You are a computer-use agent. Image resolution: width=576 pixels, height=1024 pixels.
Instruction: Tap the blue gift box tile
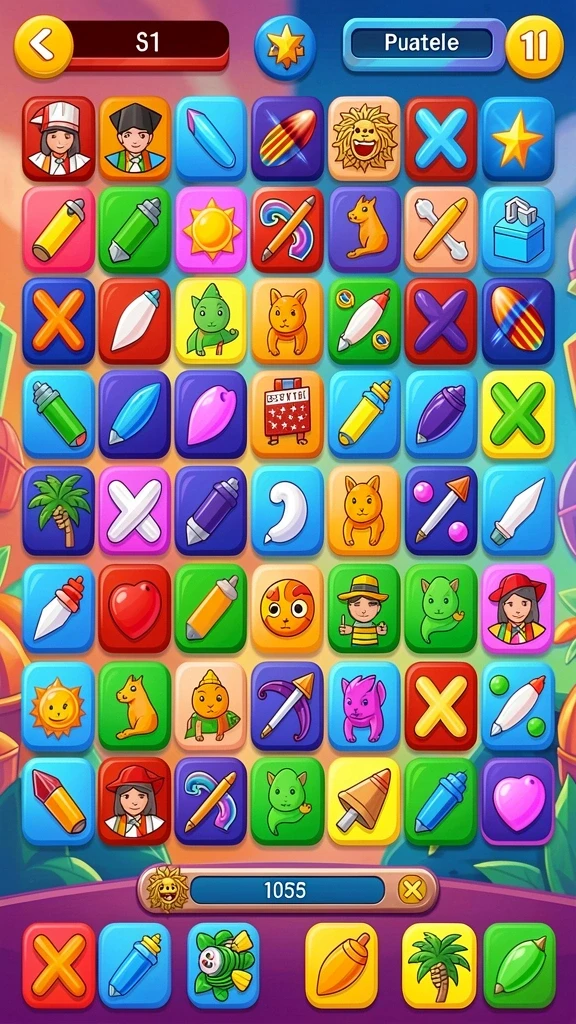pos(518,229)
